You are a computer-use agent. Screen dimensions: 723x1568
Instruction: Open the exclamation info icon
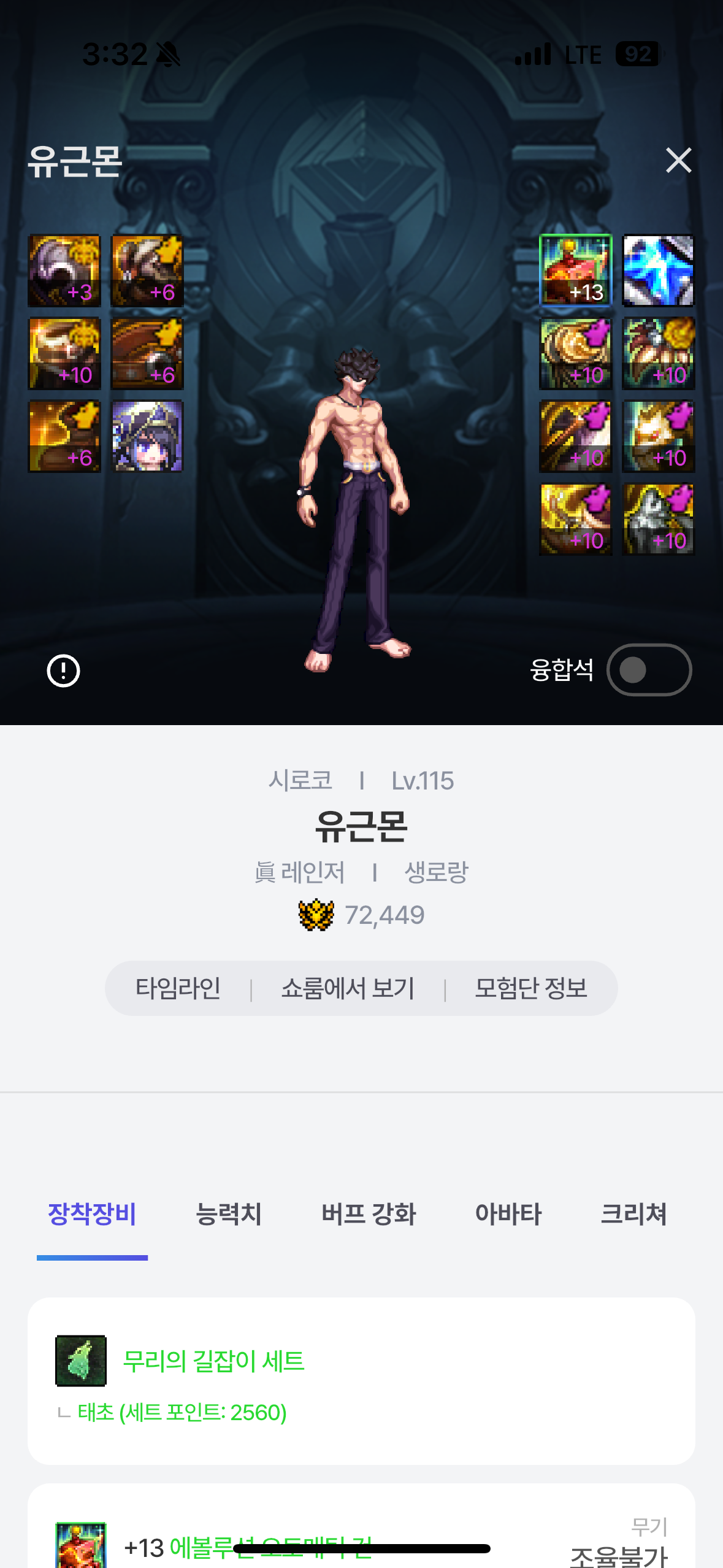coord(64,671)
